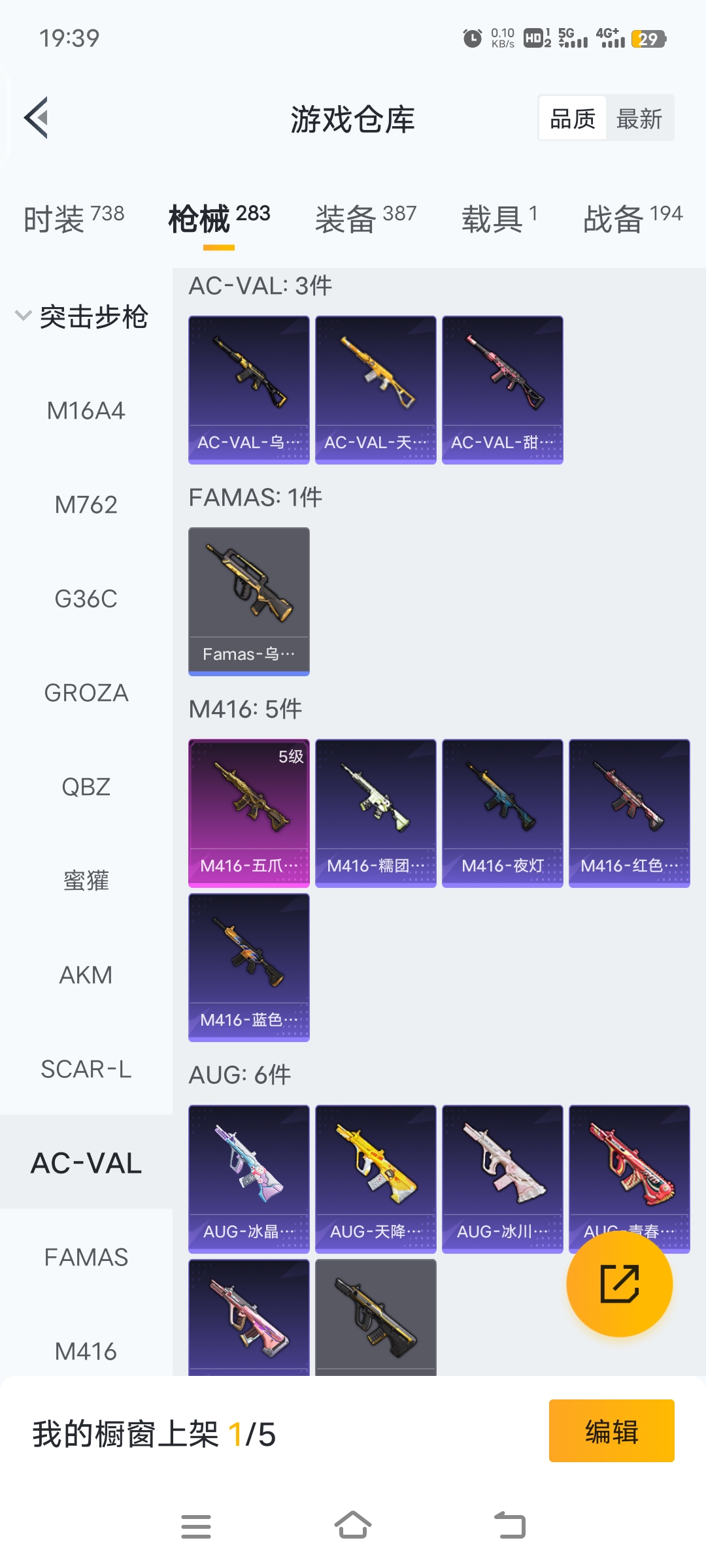Switch to the 时装 tab

(73, 218)
